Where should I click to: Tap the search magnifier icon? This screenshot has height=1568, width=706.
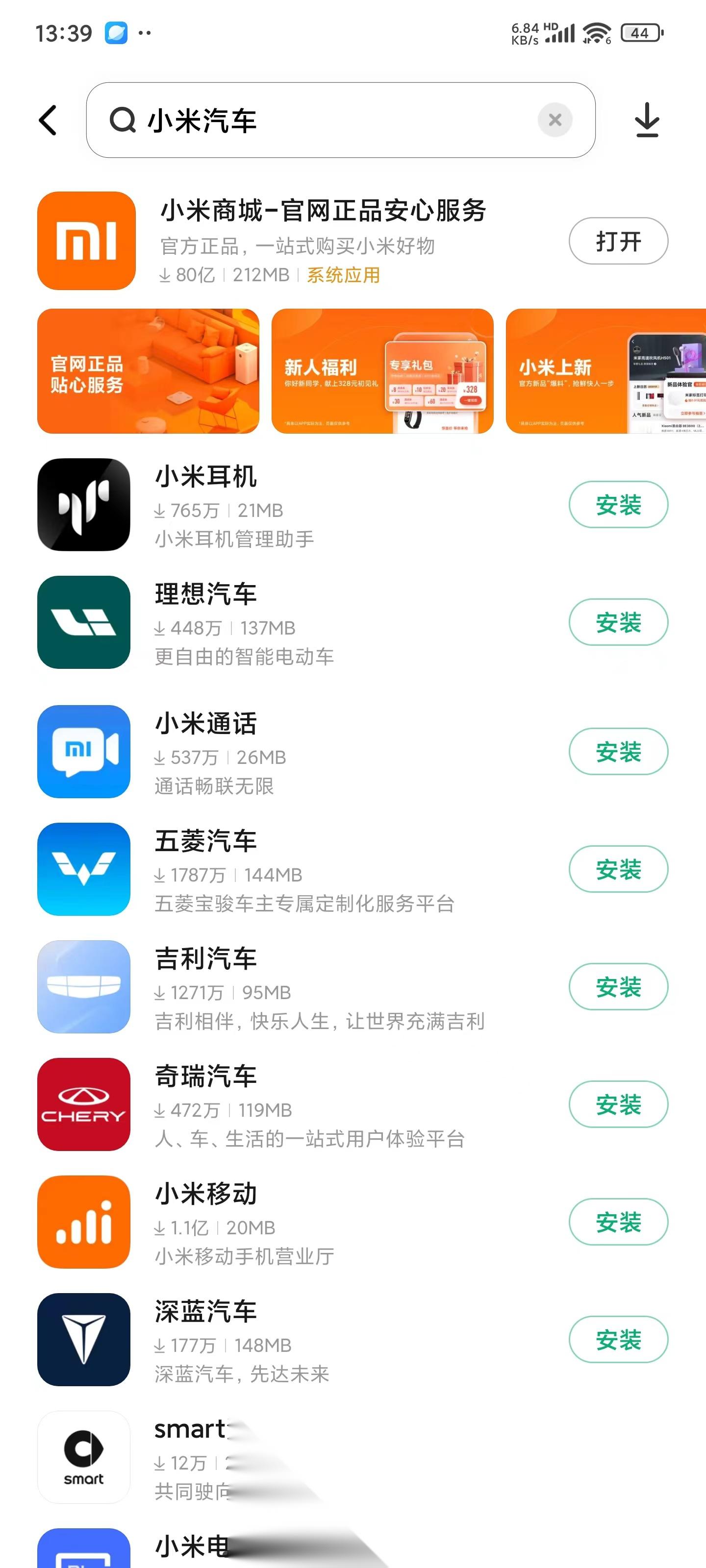[123, 121]
